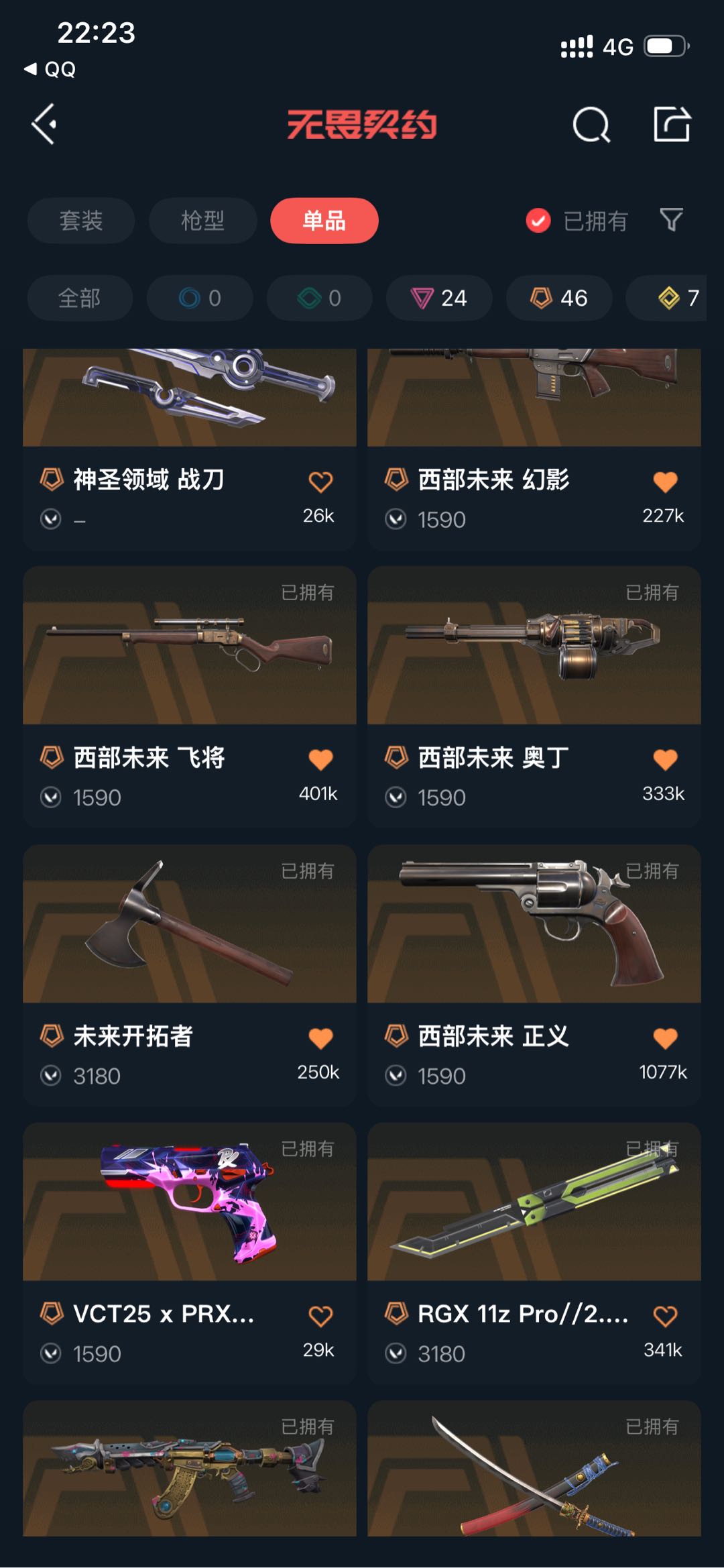The image size is (724, 1568).
Task: Unlike the 西部未来 正义 skin
Action: click(665, 1038)
